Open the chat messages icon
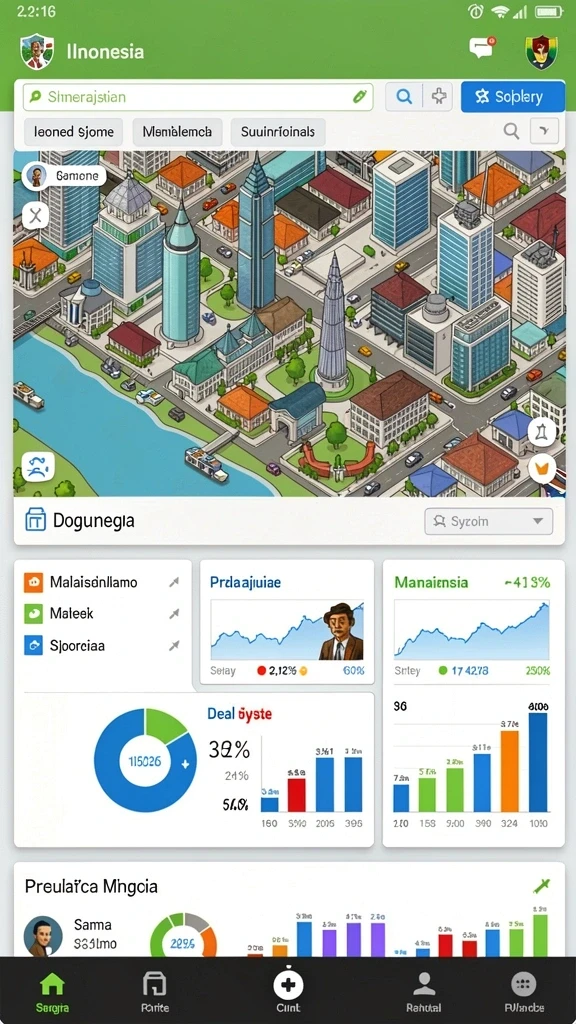 tap(482, 48)
